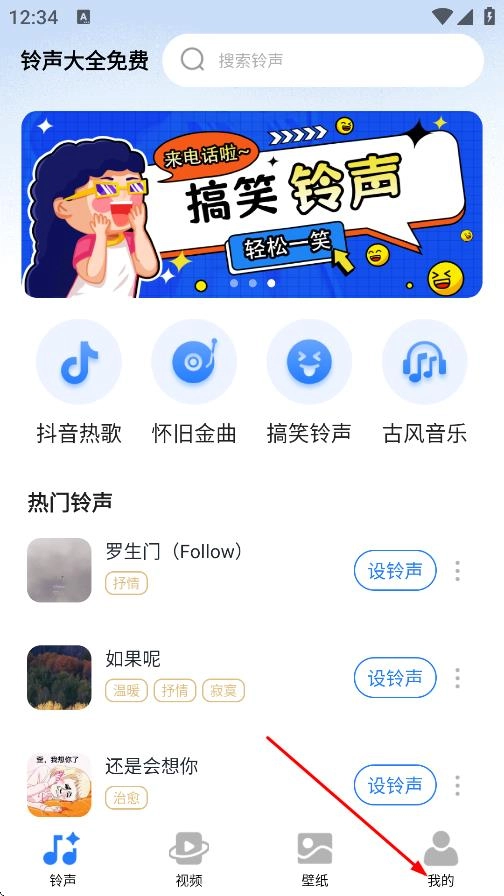Open more options for 如果呢
The height and width of the screenshot is (896, 504).
point(457,678)
